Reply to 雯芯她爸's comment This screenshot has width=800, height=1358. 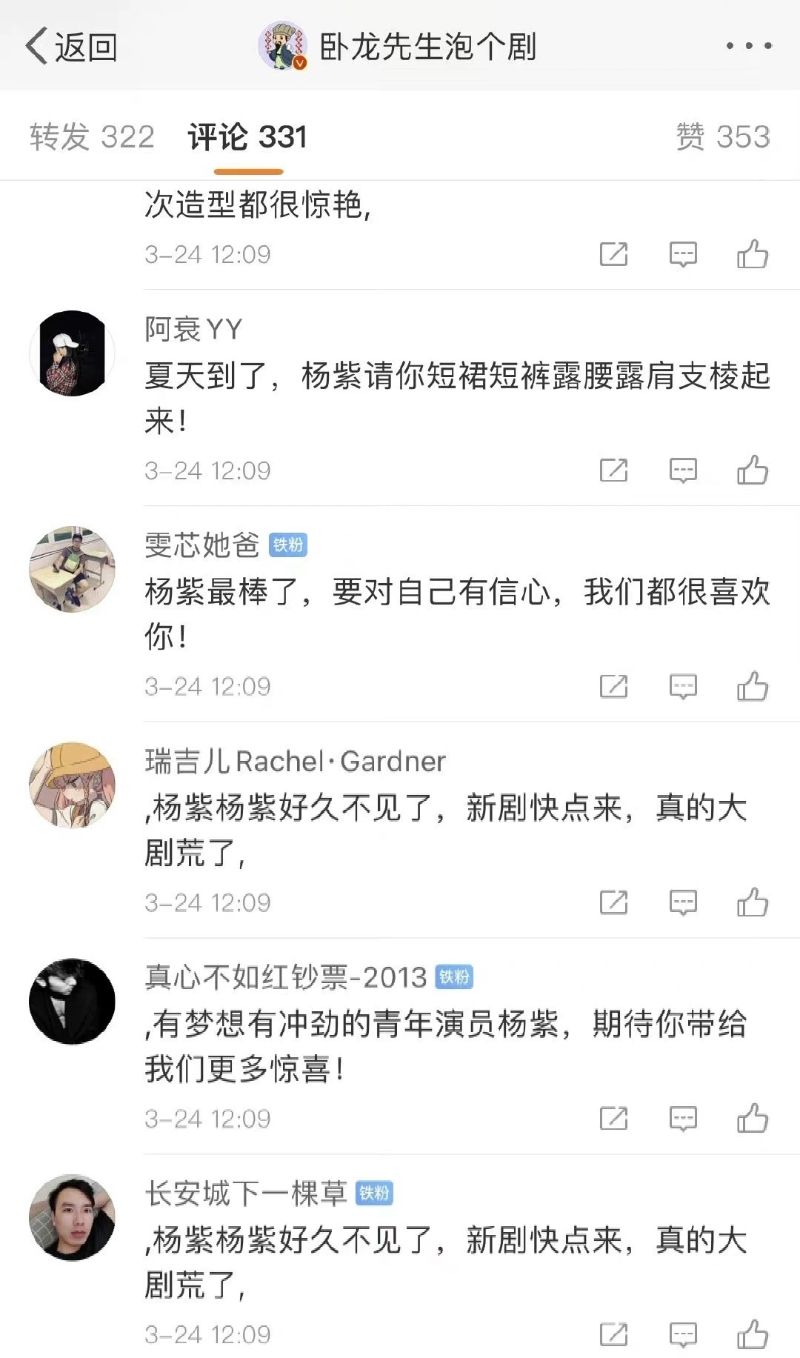(x=683, y=686)
